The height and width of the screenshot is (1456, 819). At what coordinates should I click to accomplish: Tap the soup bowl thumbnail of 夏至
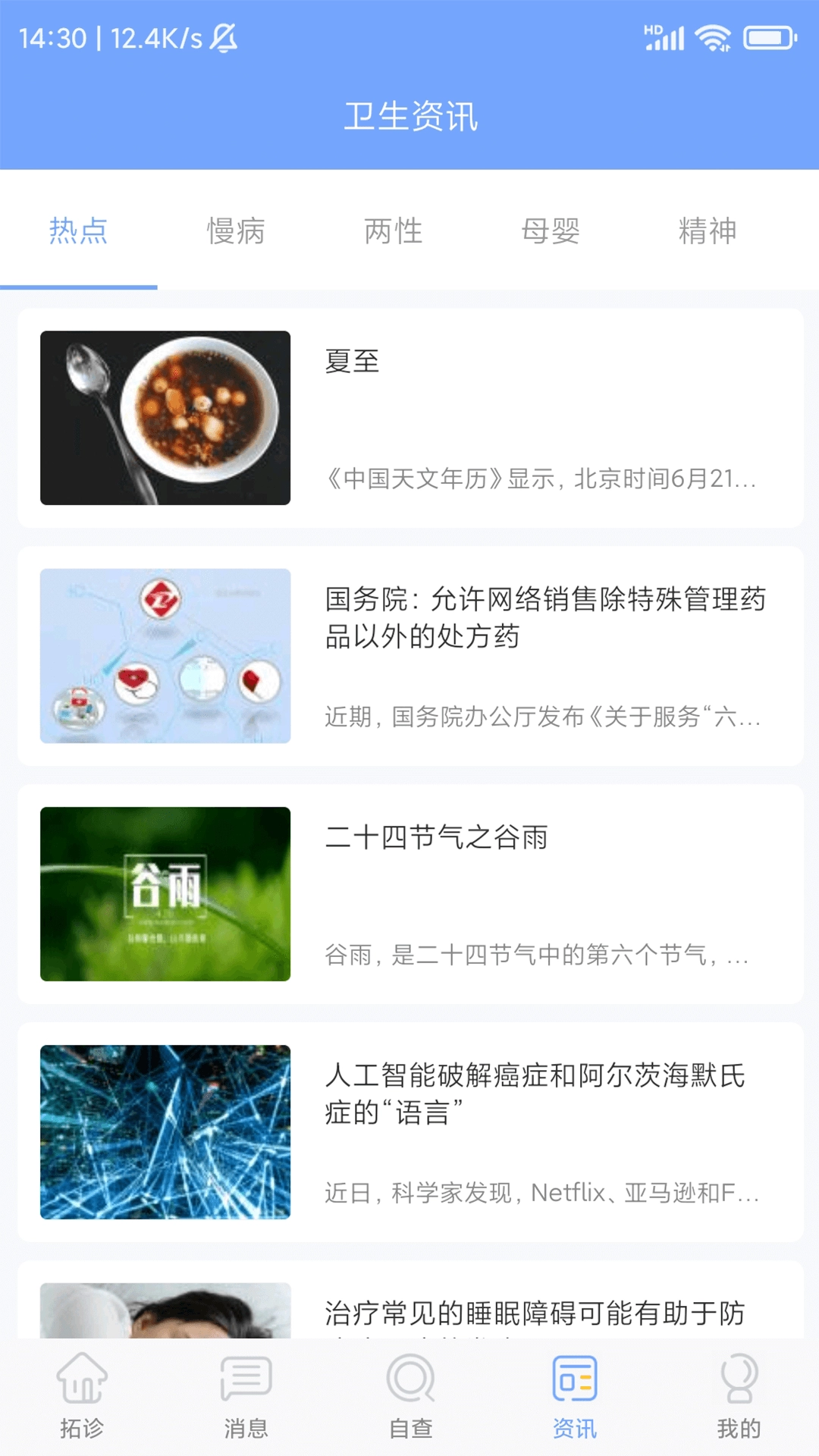tap(165, 417)
